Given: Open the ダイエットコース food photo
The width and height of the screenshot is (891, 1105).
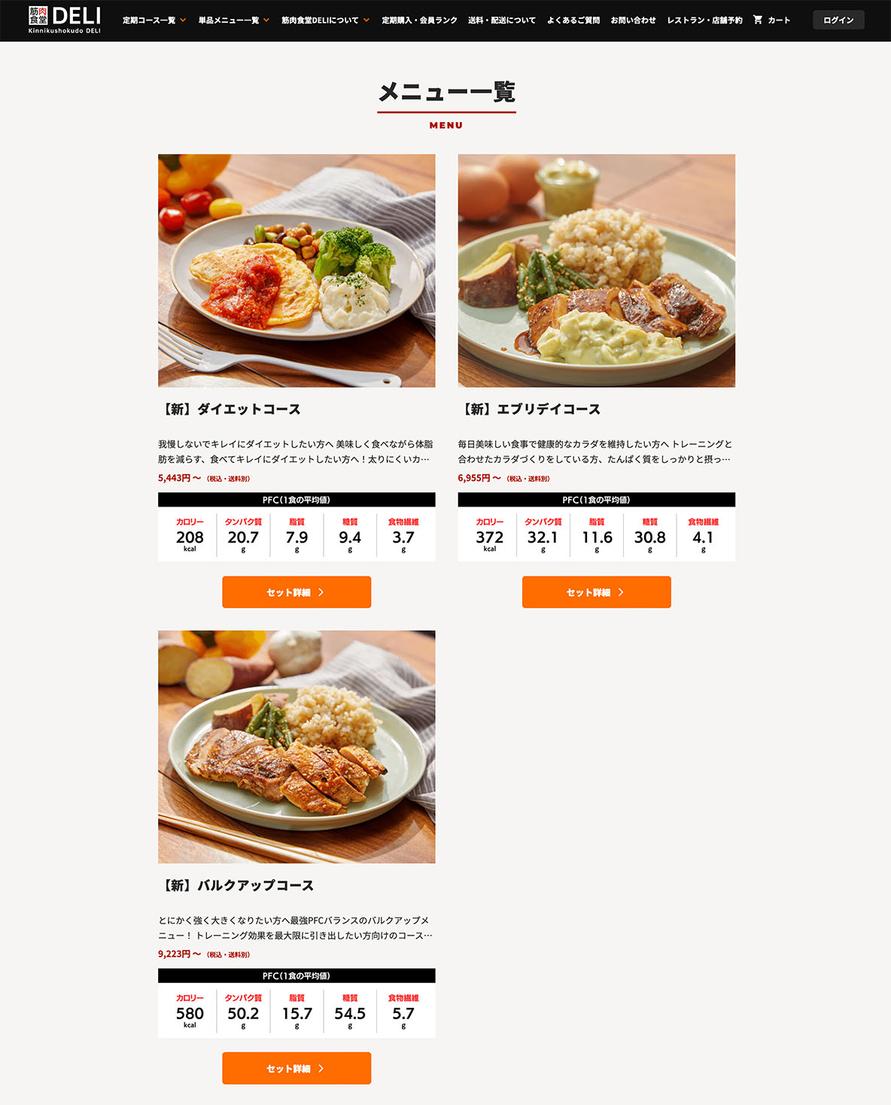Looking at the screenshot, I should click(x=296, y=270).
